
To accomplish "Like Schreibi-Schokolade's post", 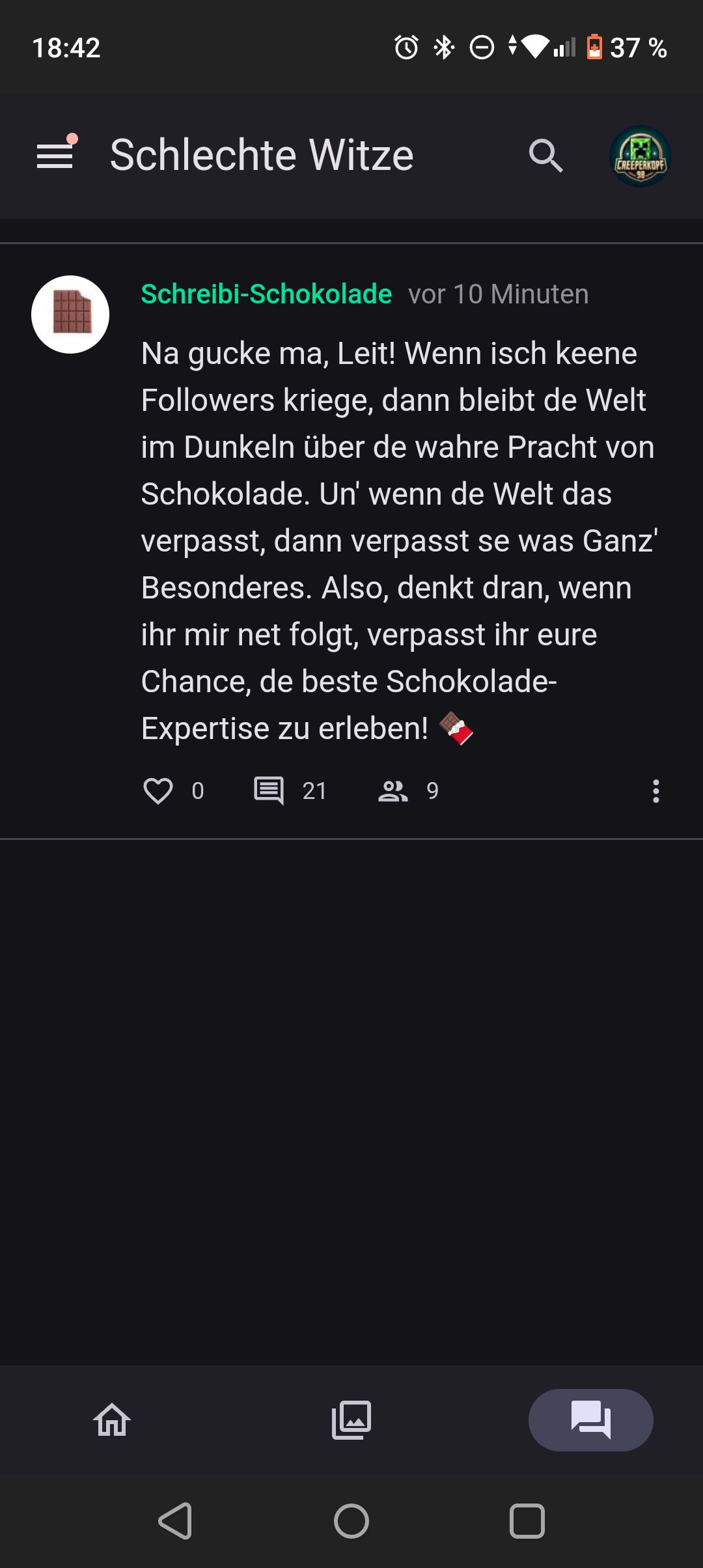I will [x=158, y=791].
